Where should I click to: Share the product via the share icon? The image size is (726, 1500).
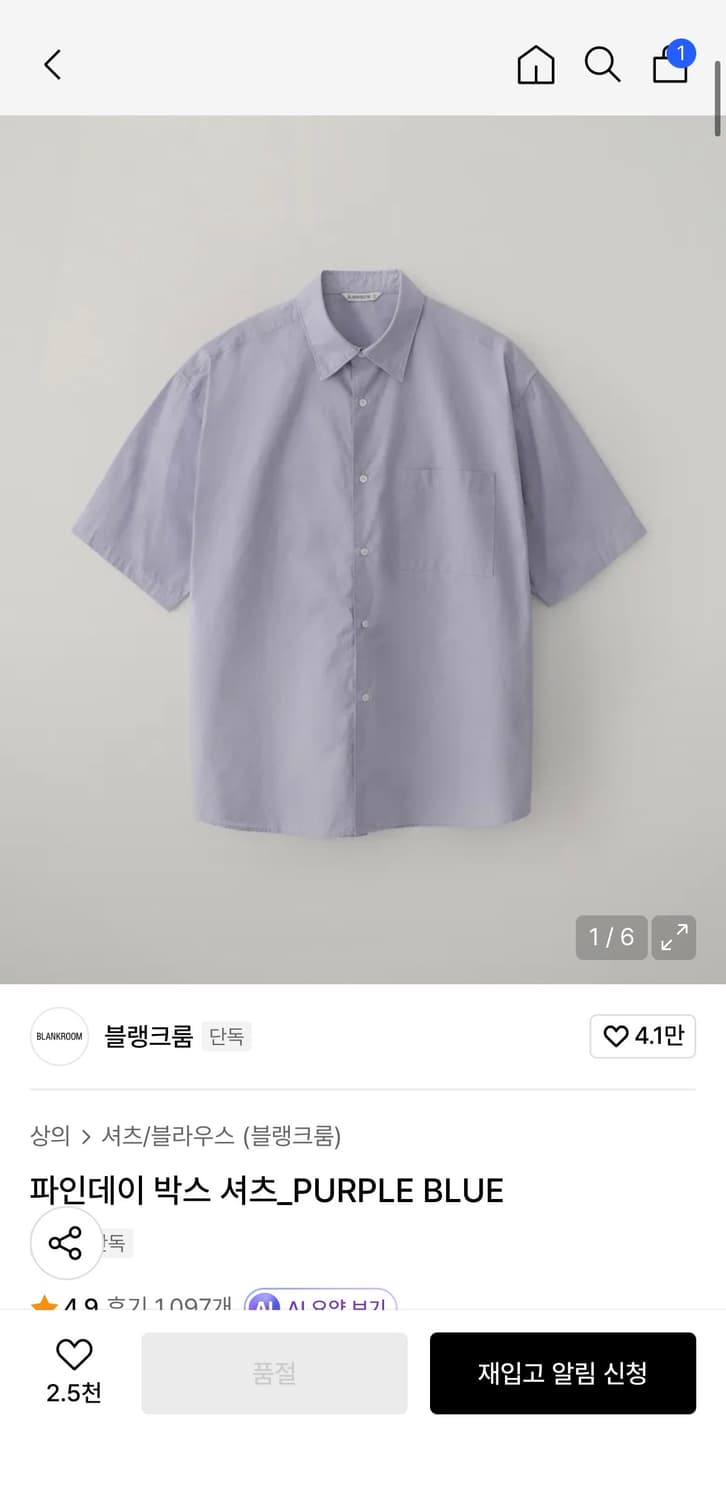66,1245
